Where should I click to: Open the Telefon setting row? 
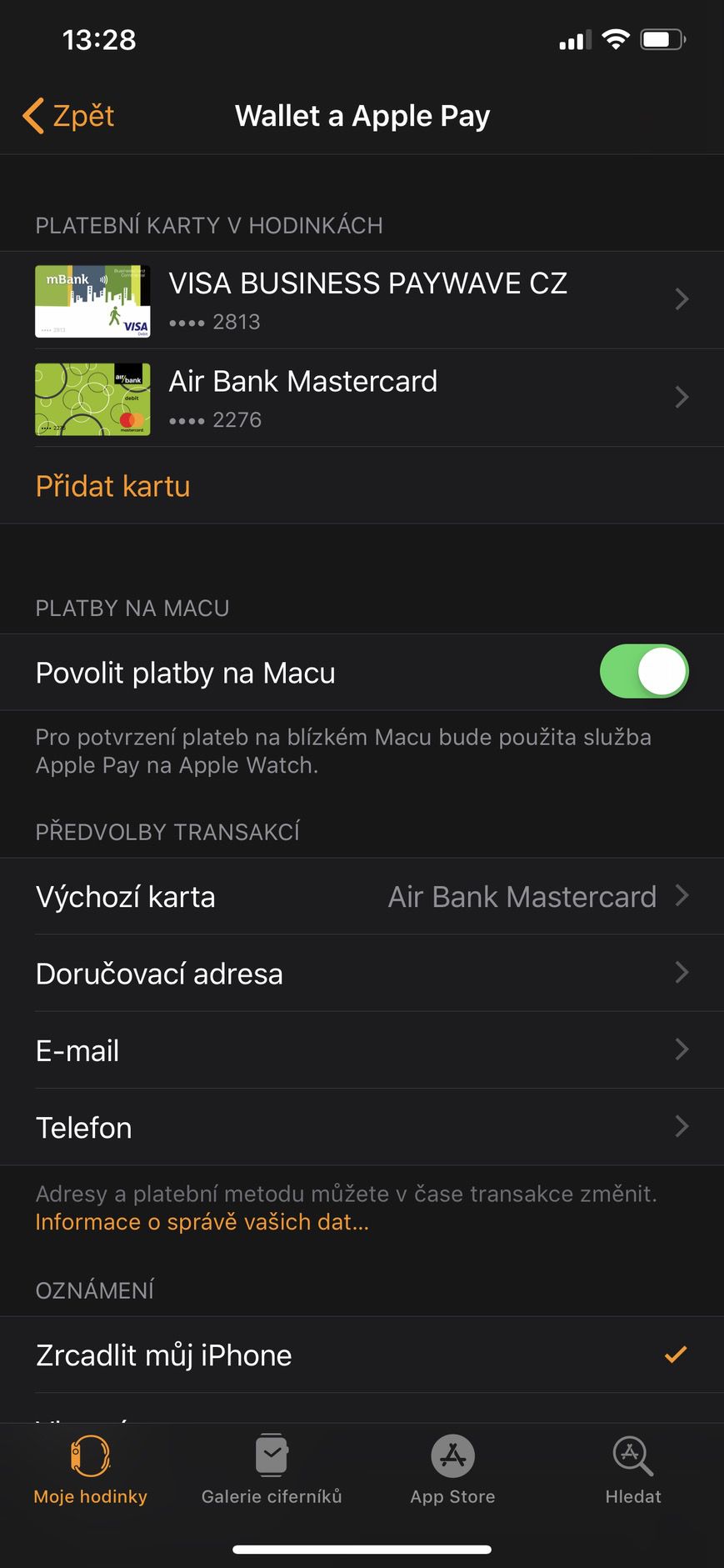point(362,1127)
